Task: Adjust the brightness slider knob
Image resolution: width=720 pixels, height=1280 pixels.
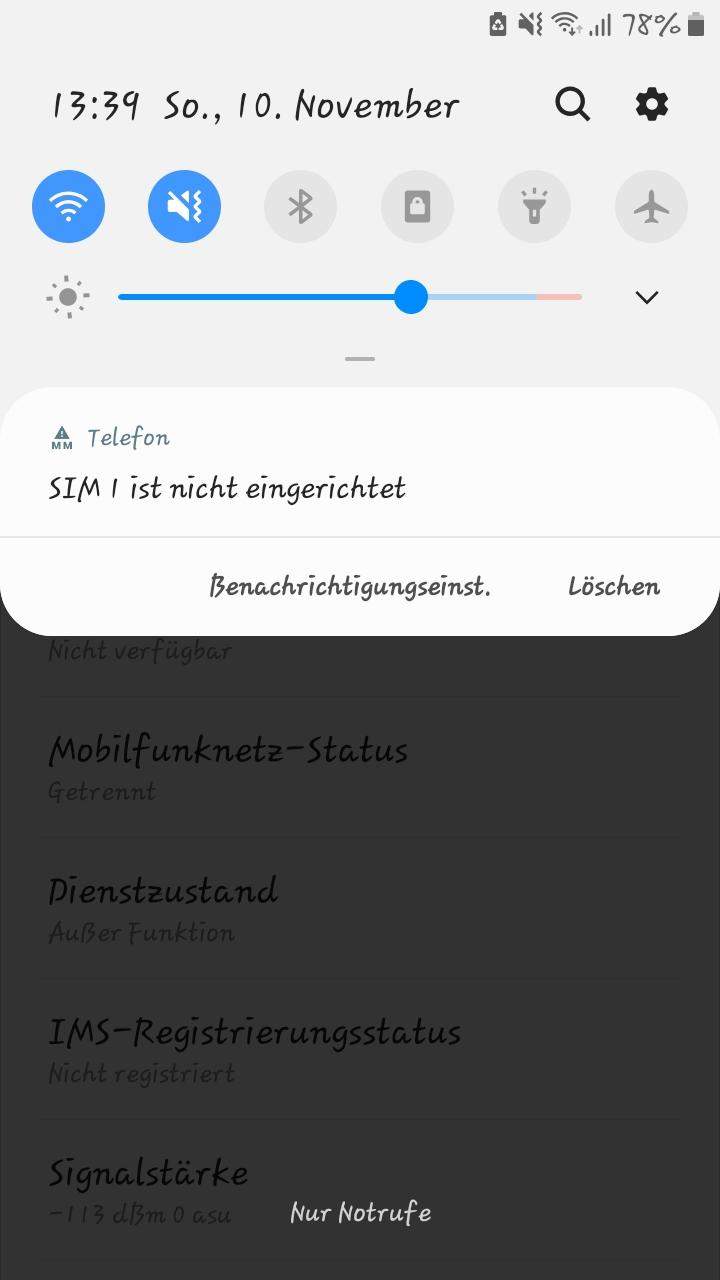Action: coord(410,296)
